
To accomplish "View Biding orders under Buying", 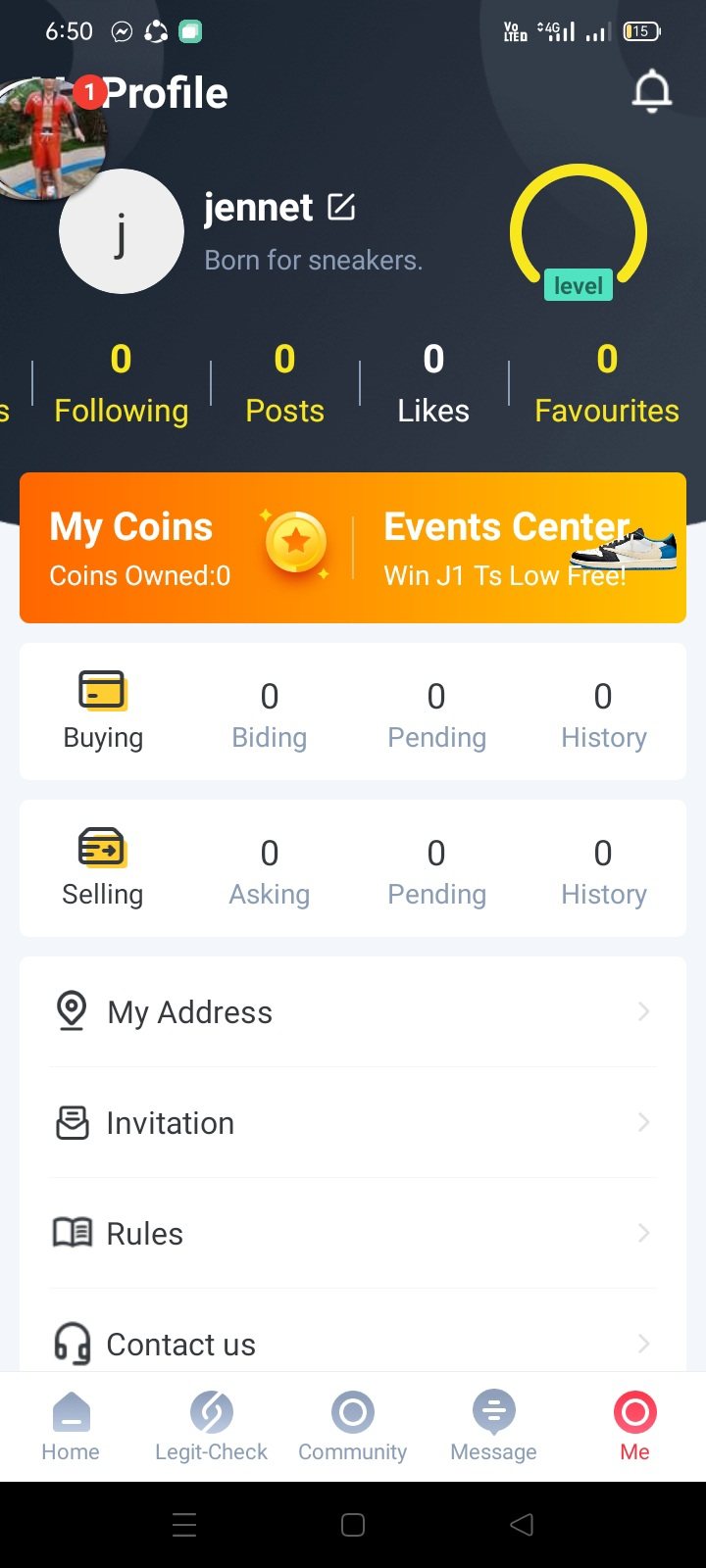I will [x=270, y=713].
